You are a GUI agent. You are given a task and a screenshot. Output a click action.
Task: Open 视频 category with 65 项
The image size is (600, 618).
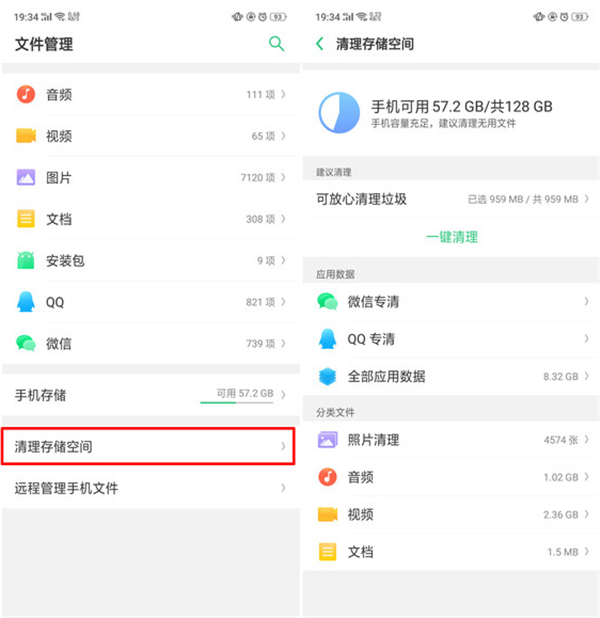[150, 136]
